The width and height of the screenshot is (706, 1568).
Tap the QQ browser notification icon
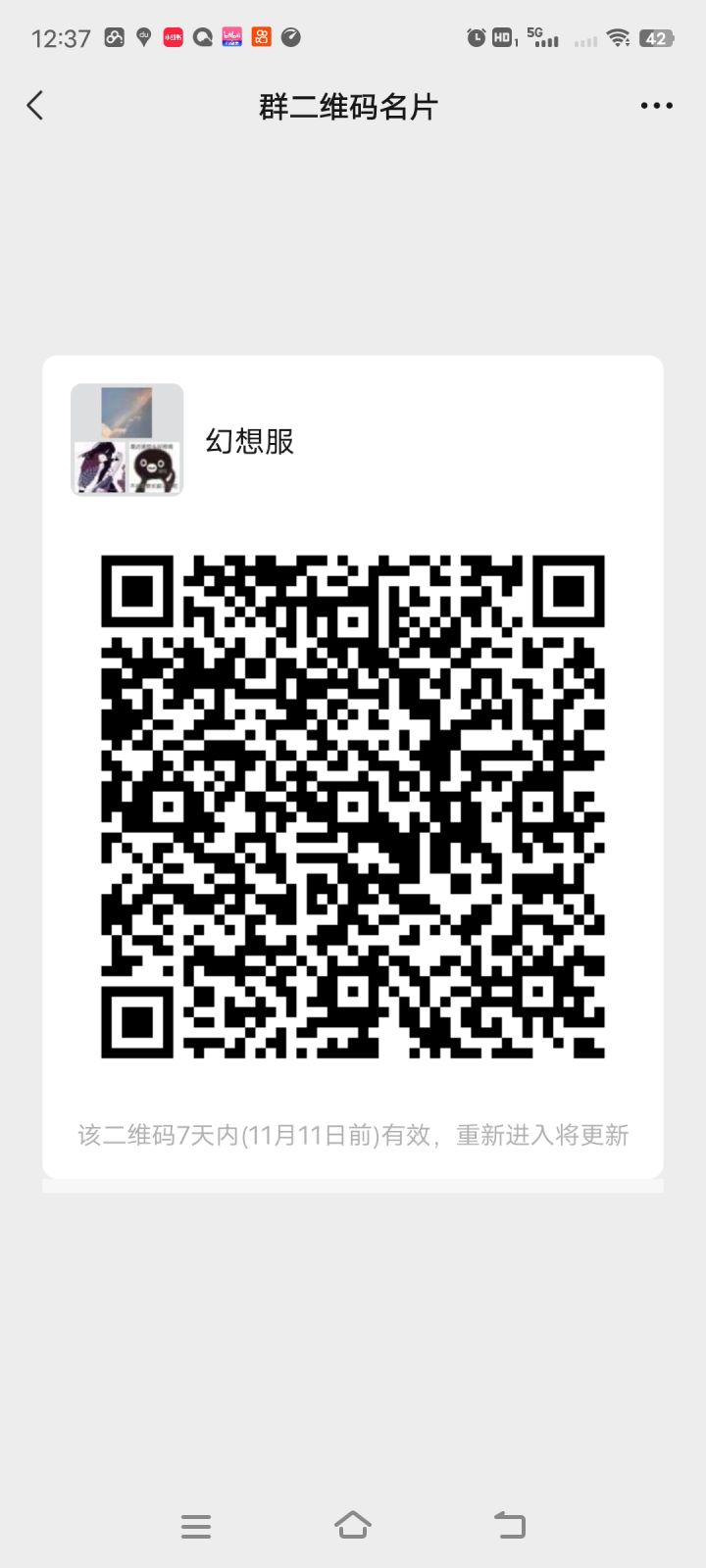[x=203, y=37]
